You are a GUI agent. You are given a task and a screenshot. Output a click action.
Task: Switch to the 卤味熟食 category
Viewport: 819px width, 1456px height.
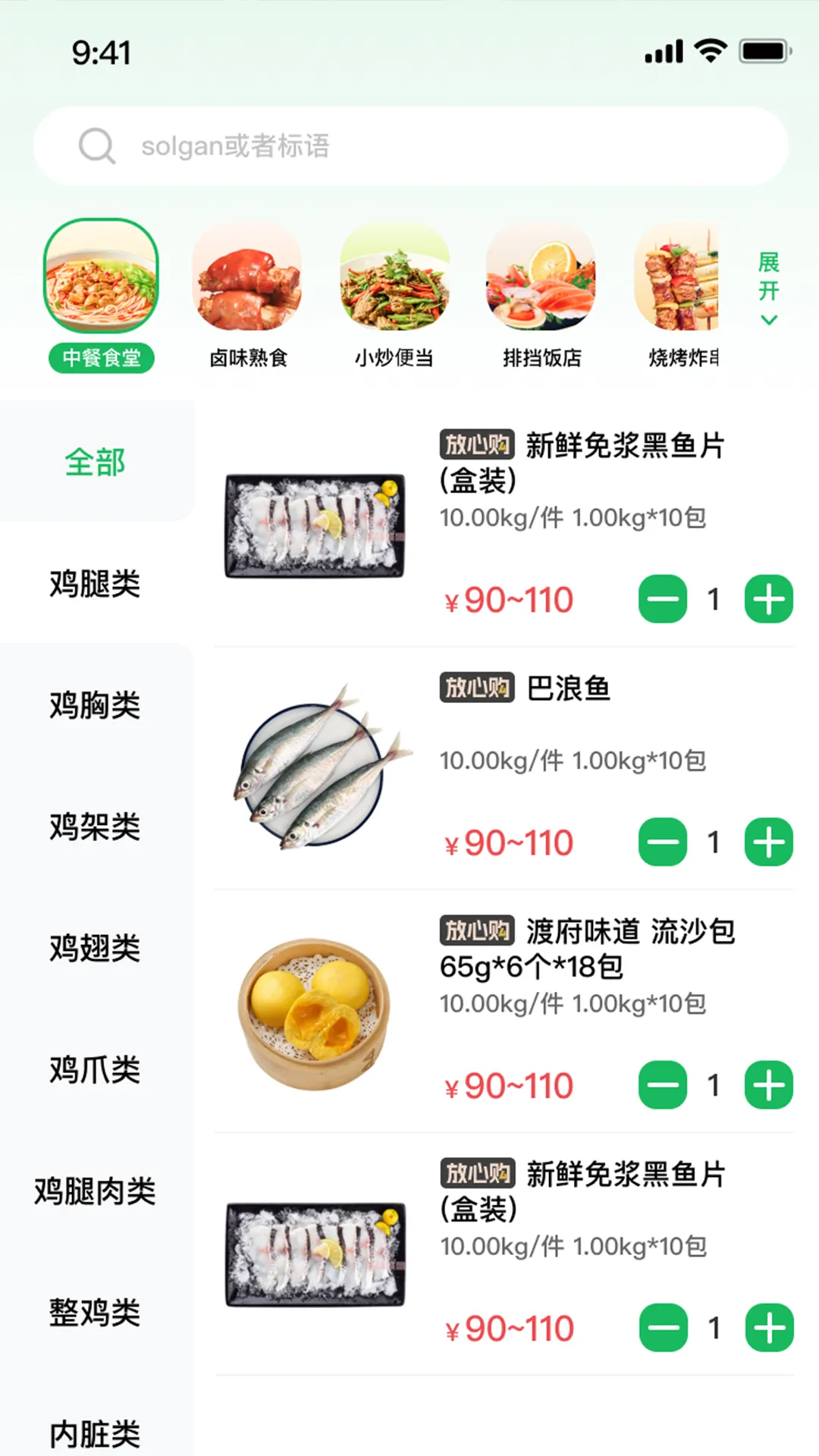248,296
